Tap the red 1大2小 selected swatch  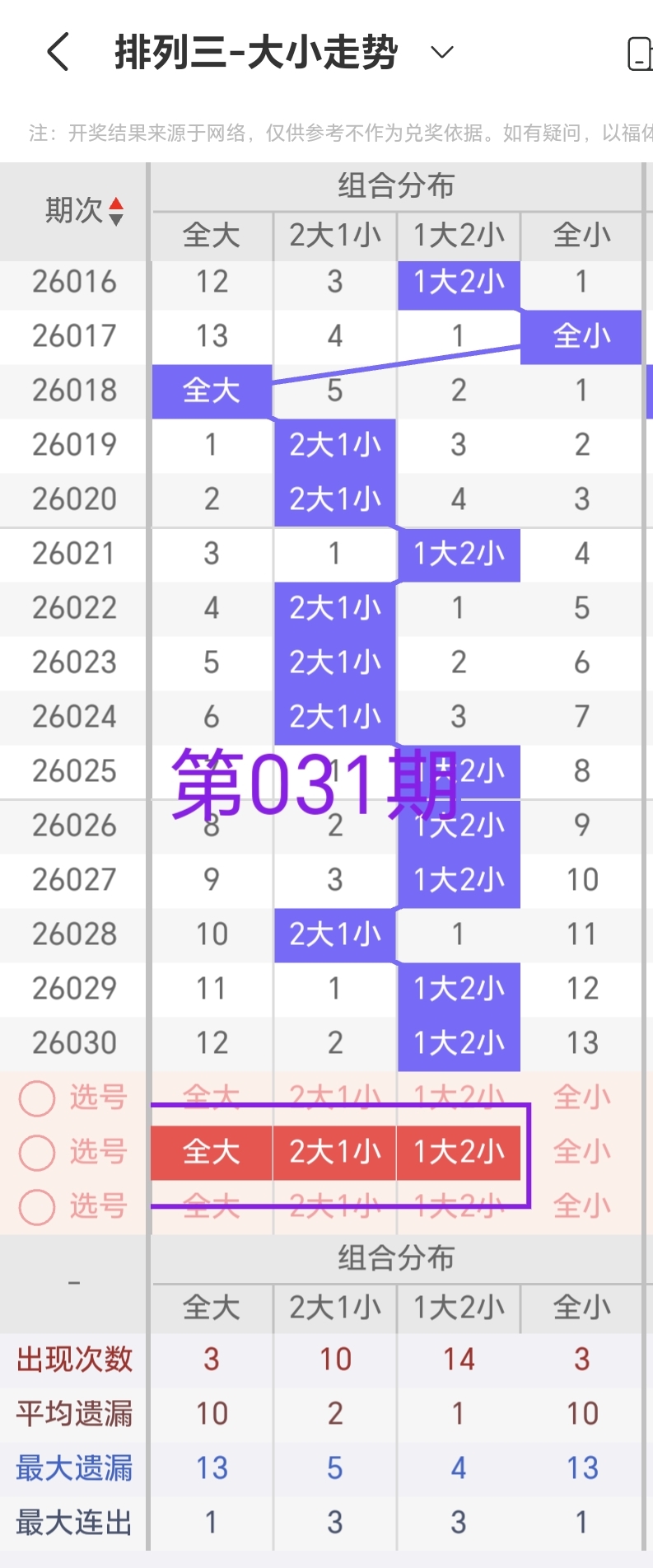click(458, 1152)
